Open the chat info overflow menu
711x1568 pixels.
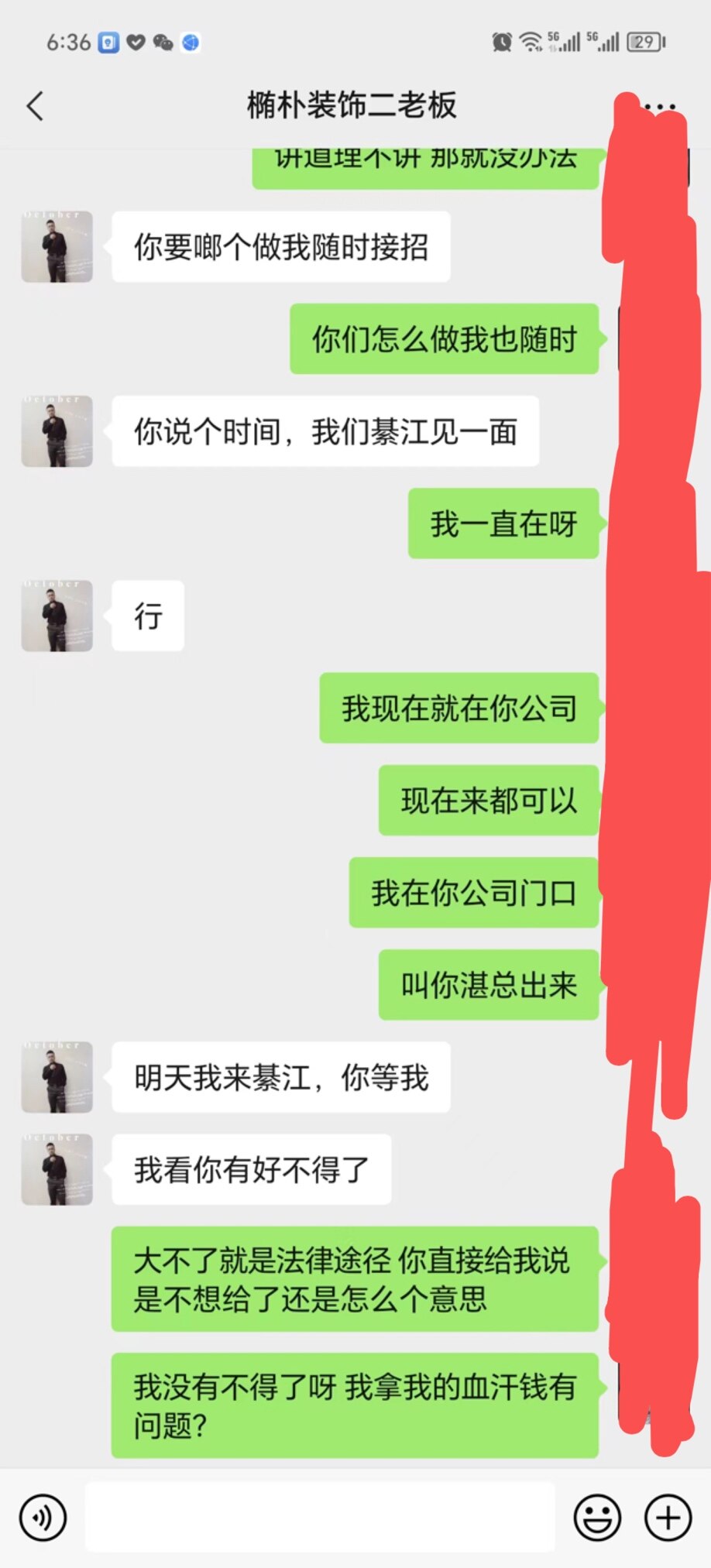[660, 107]
